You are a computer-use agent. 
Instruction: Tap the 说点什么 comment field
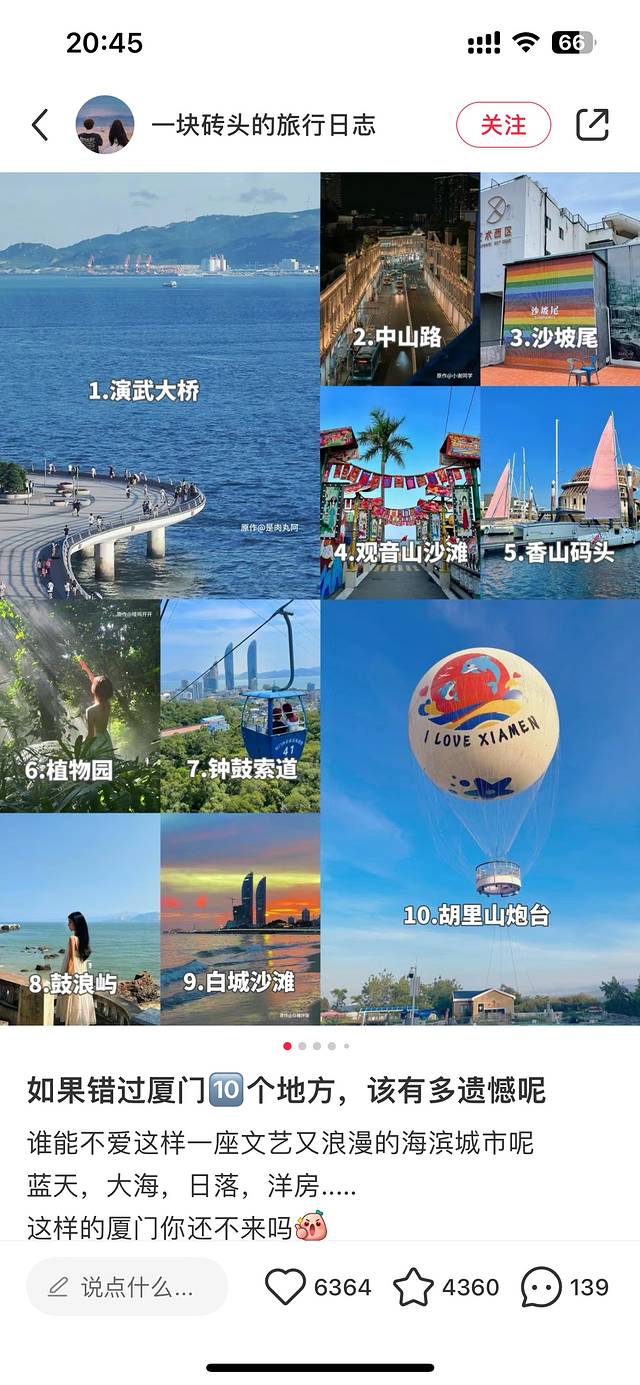pos(127,1287)
